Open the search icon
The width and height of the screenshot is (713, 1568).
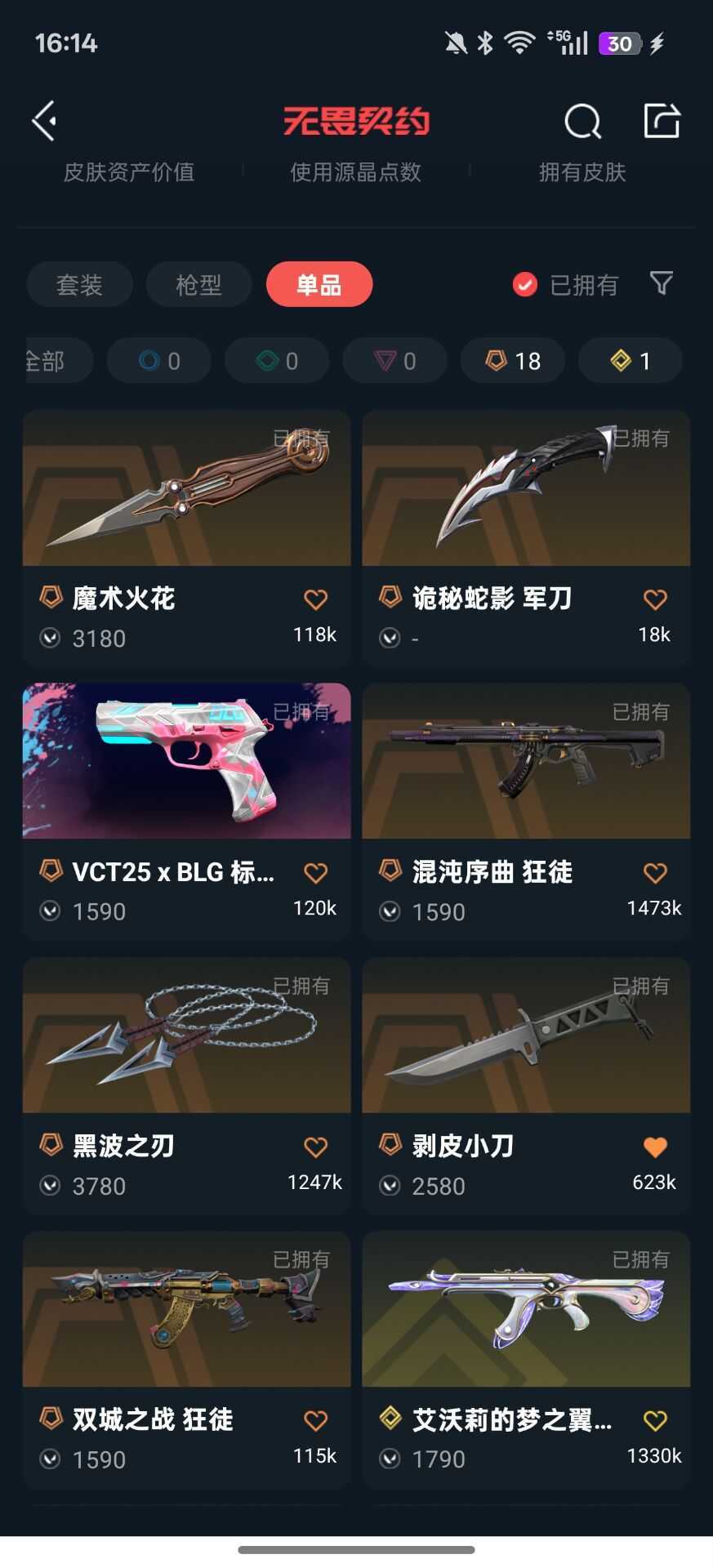tap(582, 122)
